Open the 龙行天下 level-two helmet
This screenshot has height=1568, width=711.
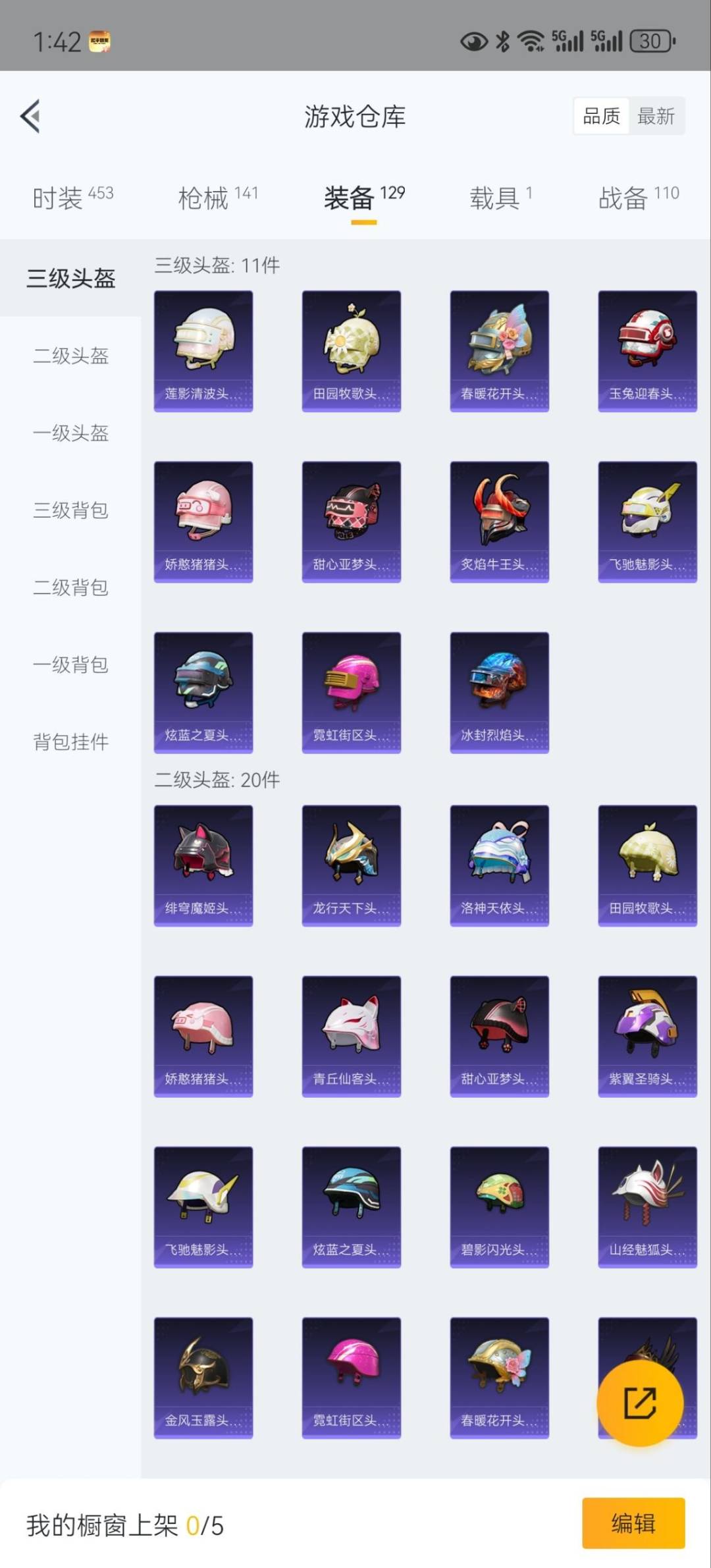(x=351, y=865)
